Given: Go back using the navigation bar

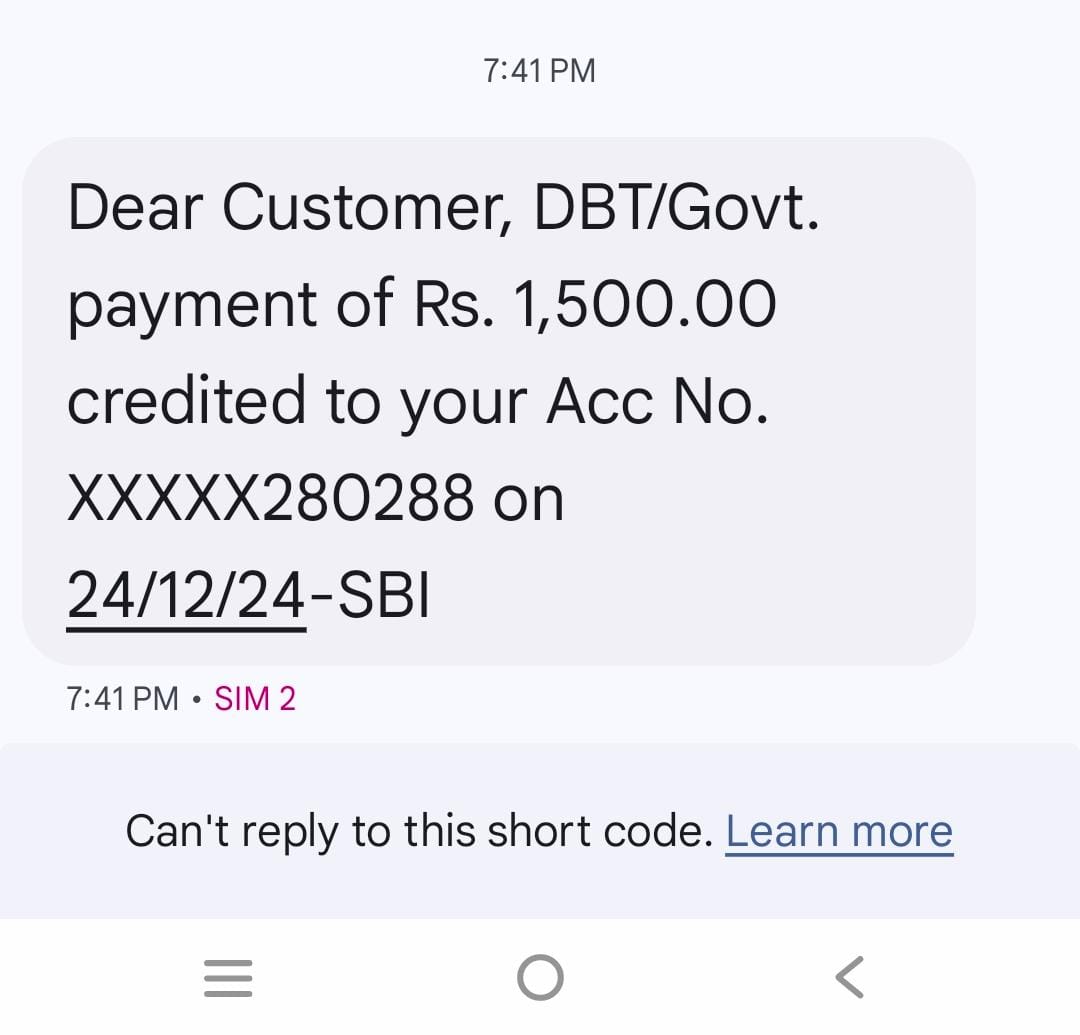Looking at the screenshot, I should 849,977.
